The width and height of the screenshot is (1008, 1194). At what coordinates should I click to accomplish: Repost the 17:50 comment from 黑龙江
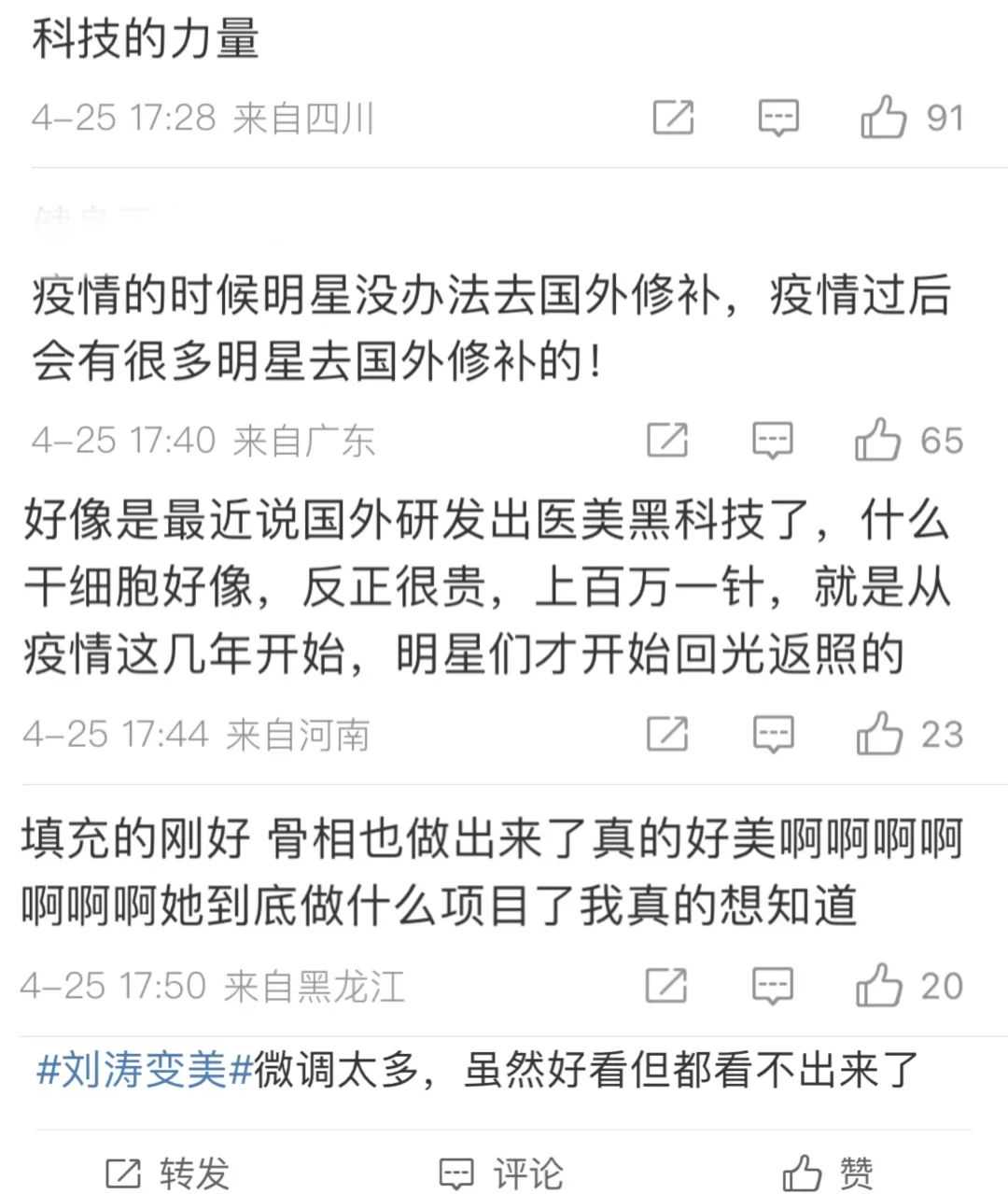(666, 986)
